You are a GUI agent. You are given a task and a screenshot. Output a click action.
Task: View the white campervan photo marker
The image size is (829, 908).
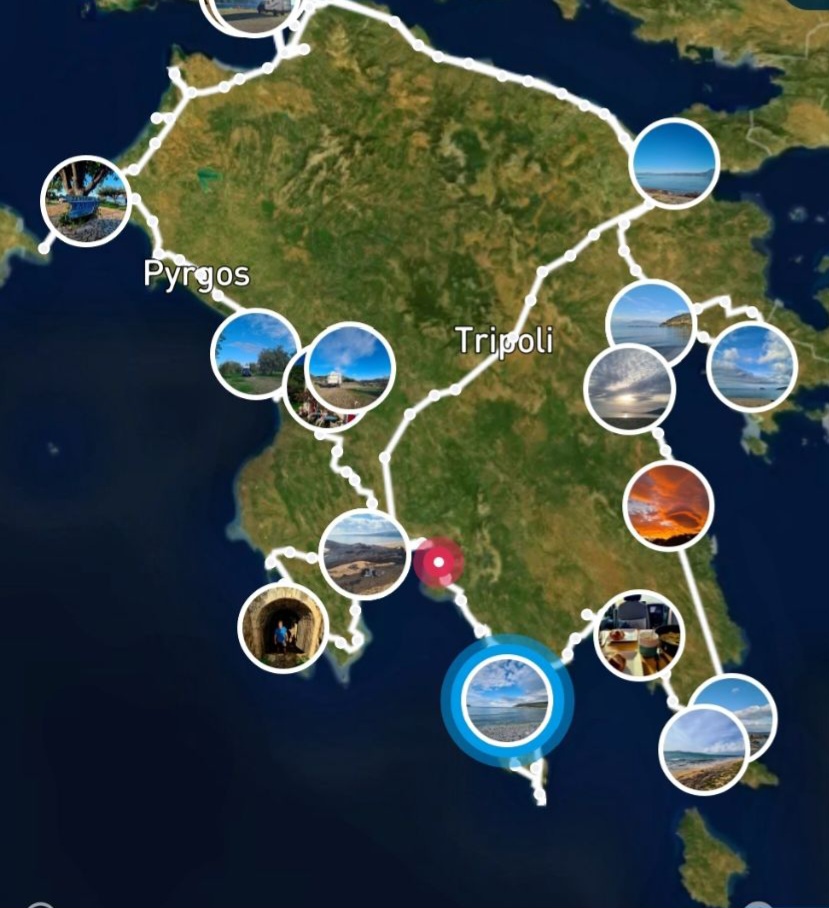(350, 367)
